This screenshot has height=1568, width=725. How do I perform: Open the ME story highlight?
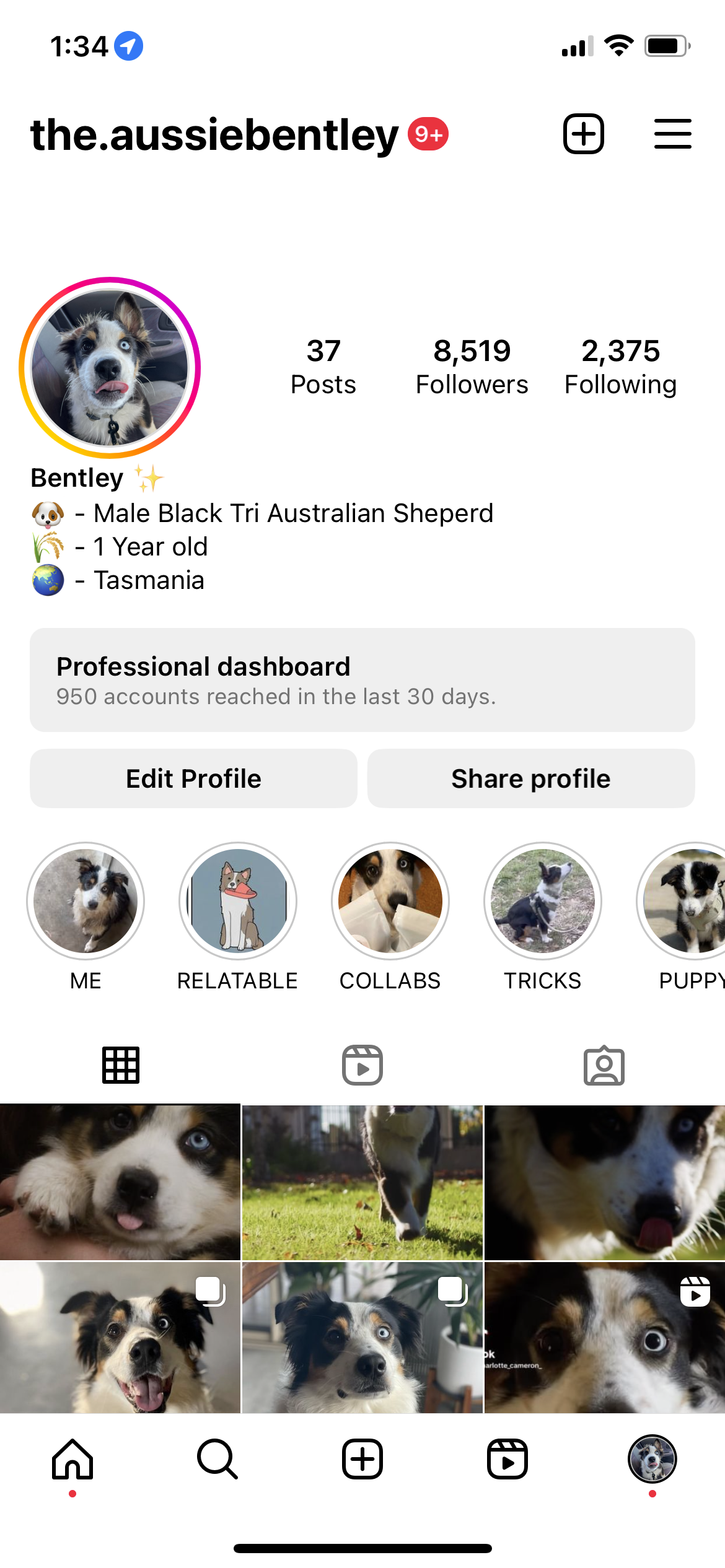pos(86,901)
